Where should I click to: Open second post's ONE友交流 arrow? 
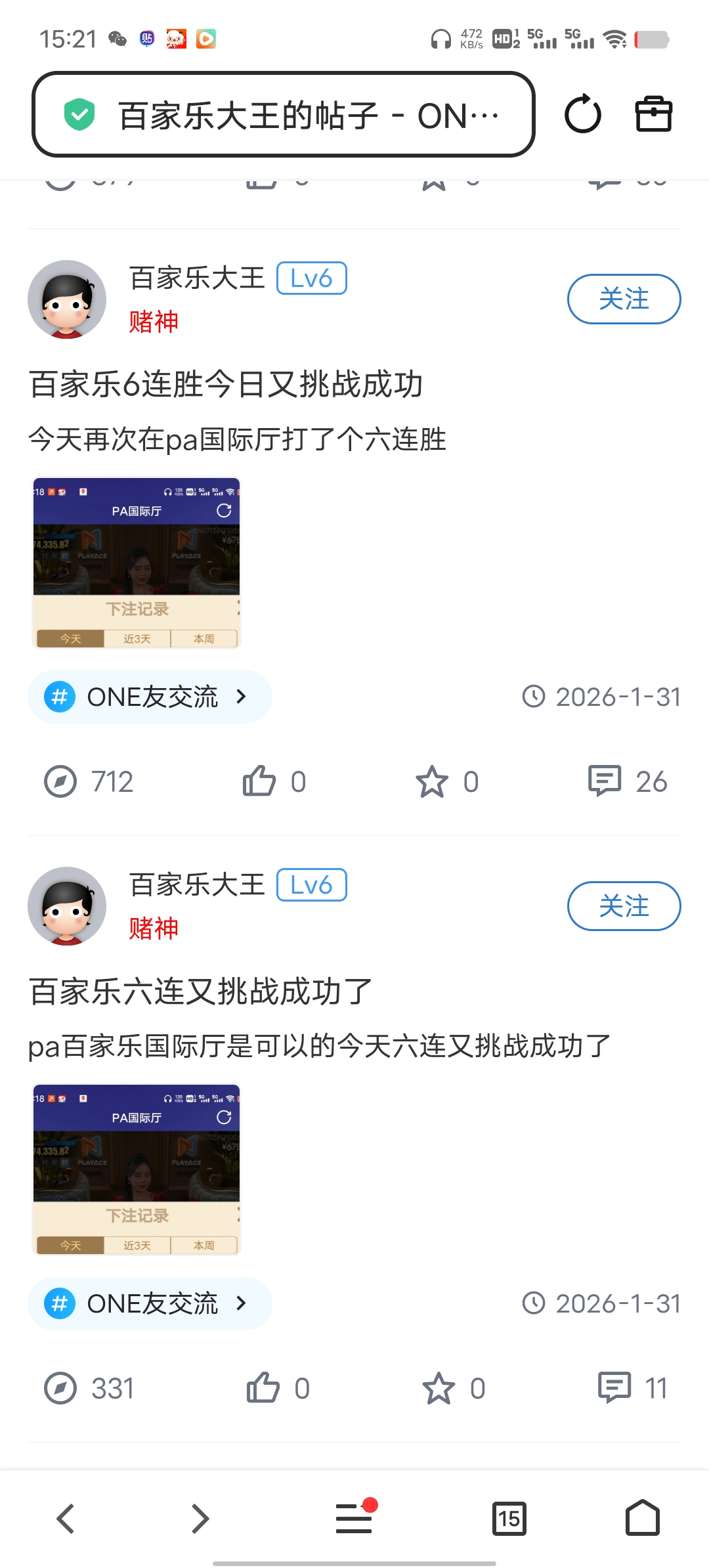click(243, 1303)
